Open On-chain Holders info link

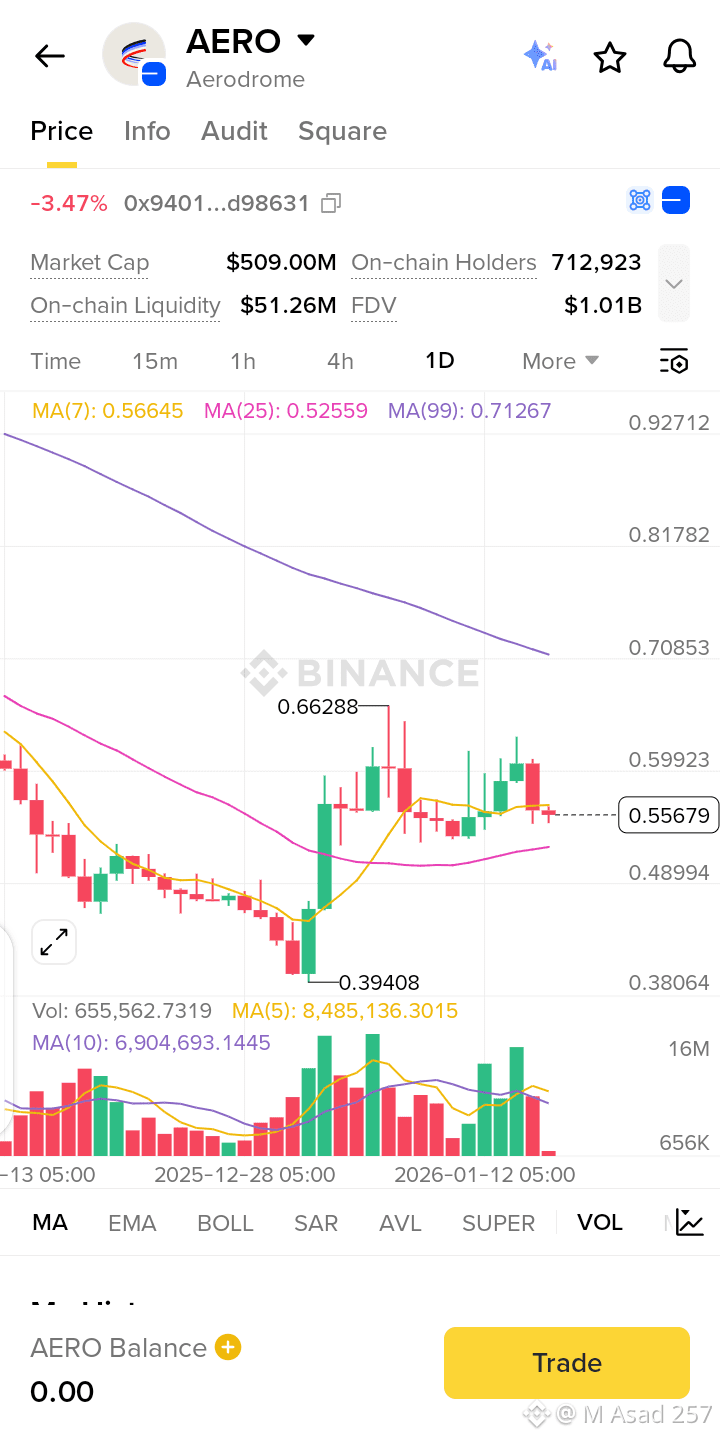[x=443, y=262]
